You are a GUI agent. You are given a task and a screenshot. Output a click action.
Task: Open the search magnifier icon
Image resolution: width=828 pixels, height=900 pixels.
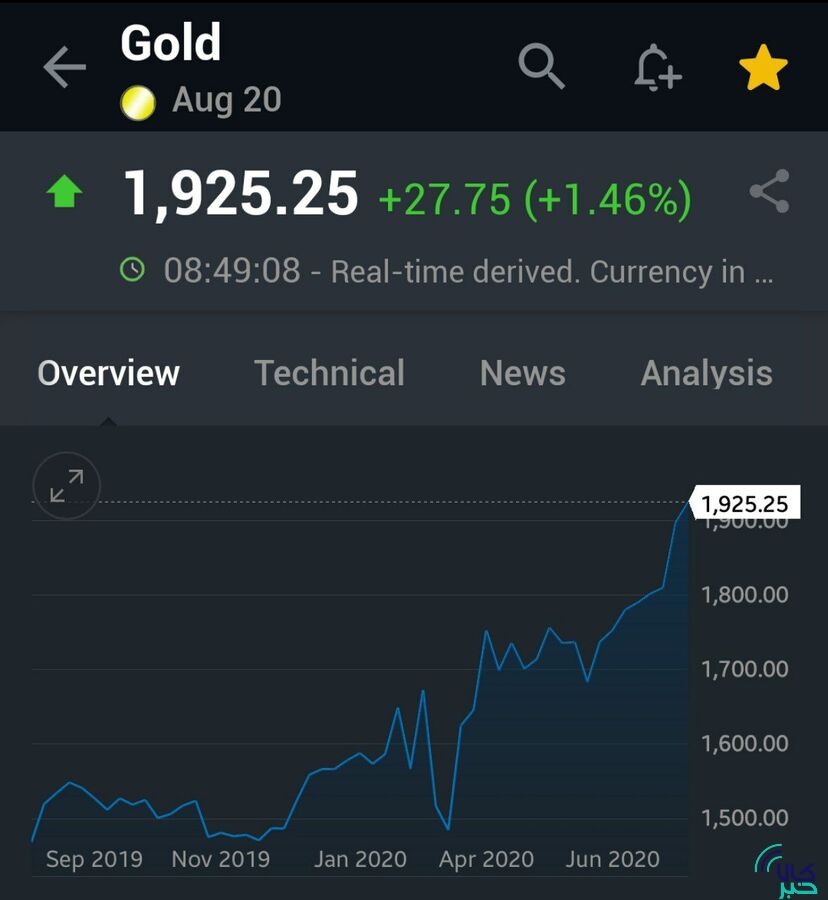click(541, 68)
